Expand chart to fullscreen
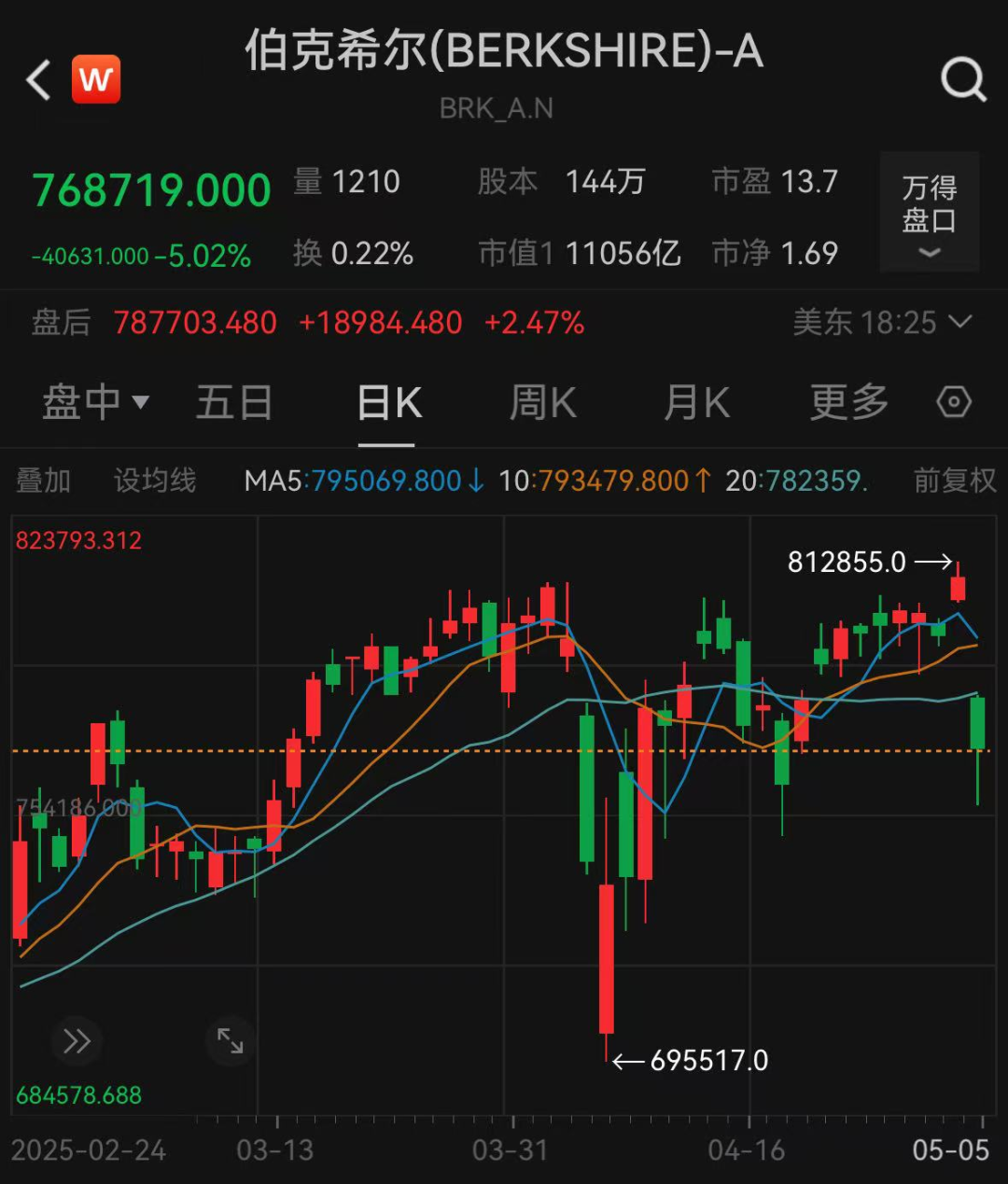1008x1184 pixels. [230, 1040]
